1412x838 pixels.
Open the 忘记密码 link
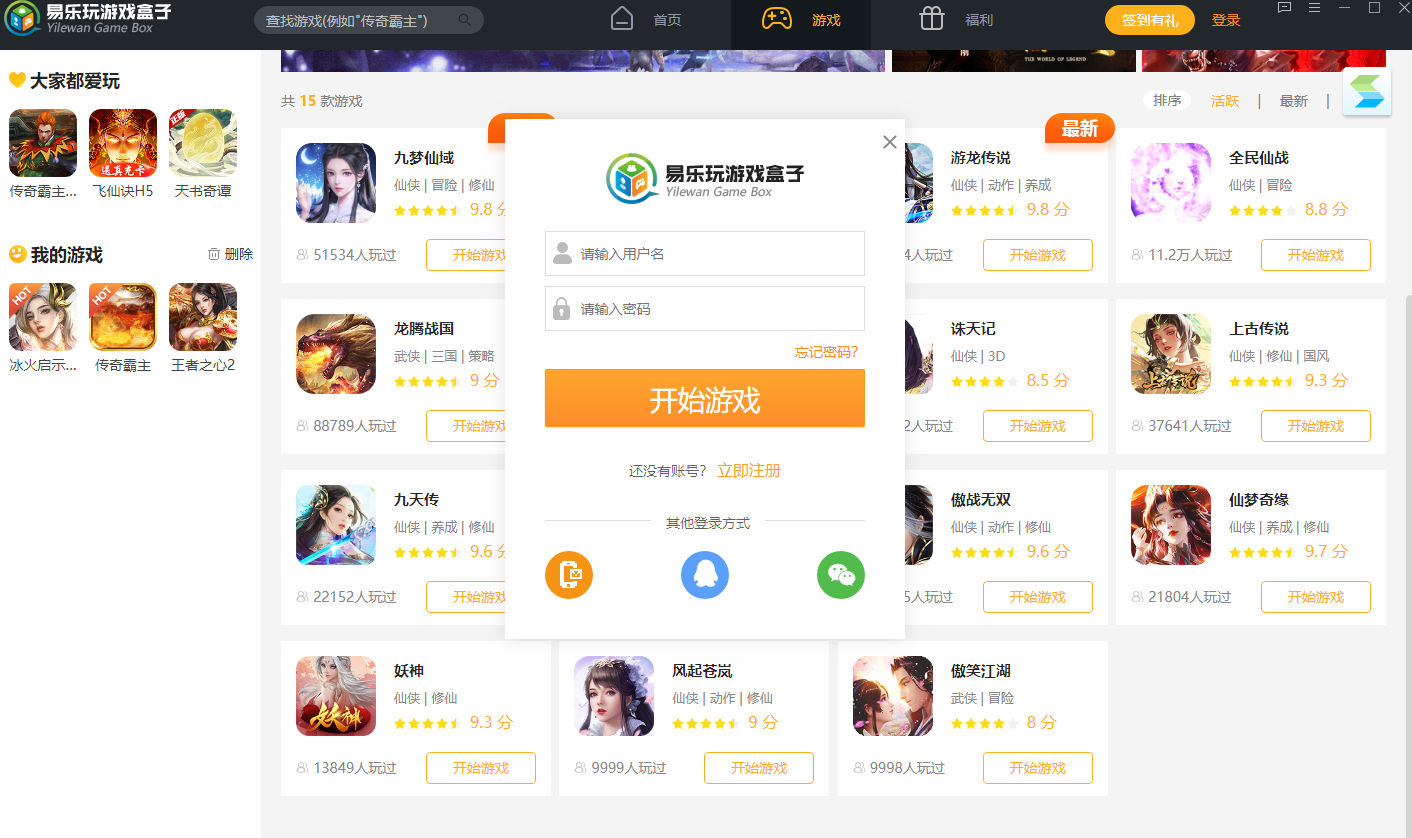click(826, 352)
